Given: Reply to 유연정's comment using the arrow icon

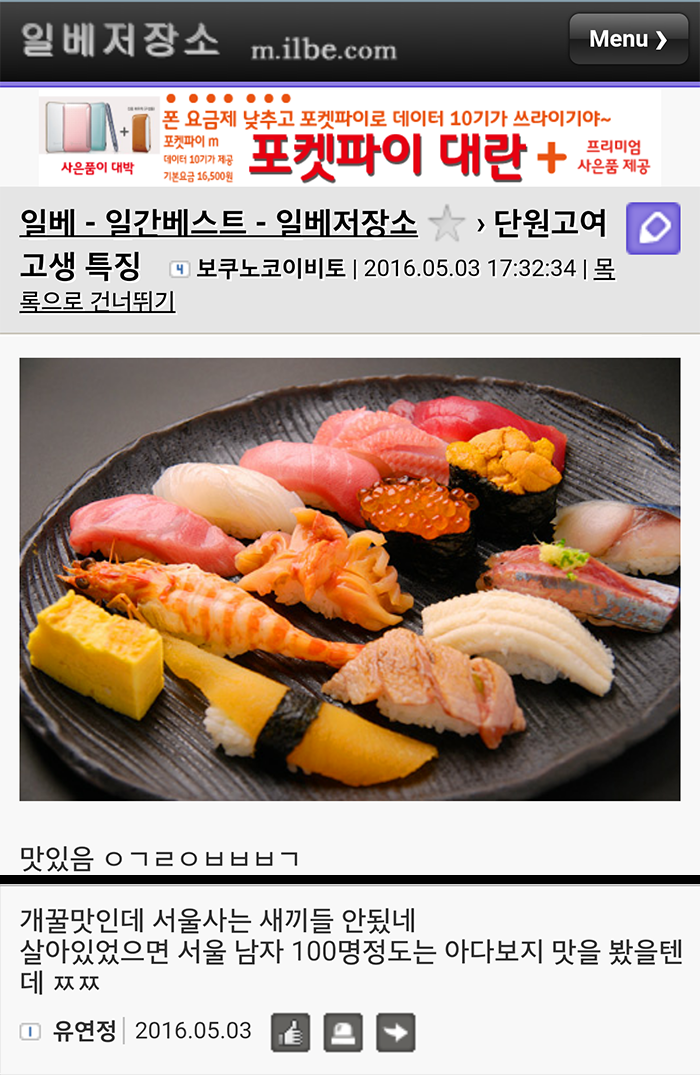Looking at the screenshot, I should [395, 1032].
